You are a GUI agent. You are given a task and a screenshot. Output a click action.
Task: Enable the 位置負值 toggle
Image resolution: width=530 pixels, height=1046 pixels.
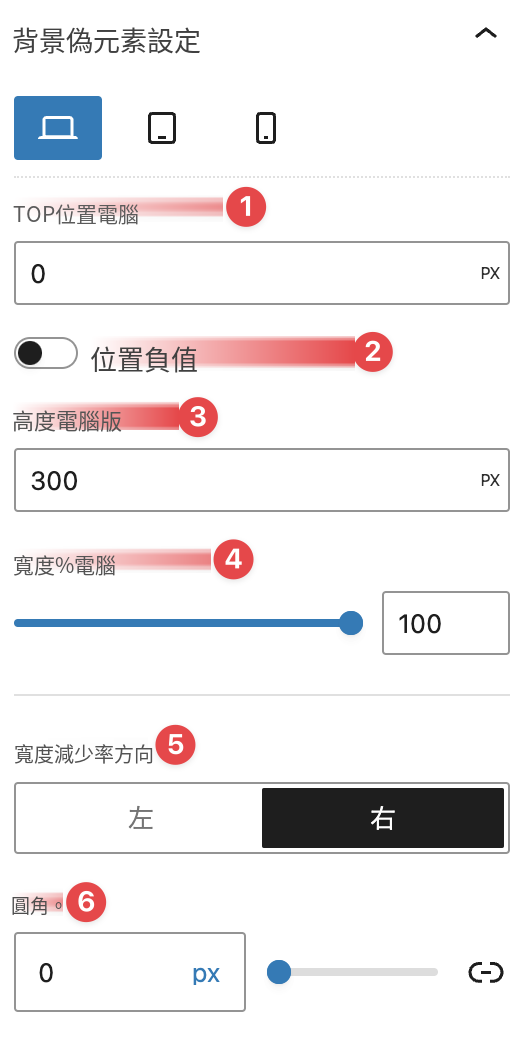(46, 354)
